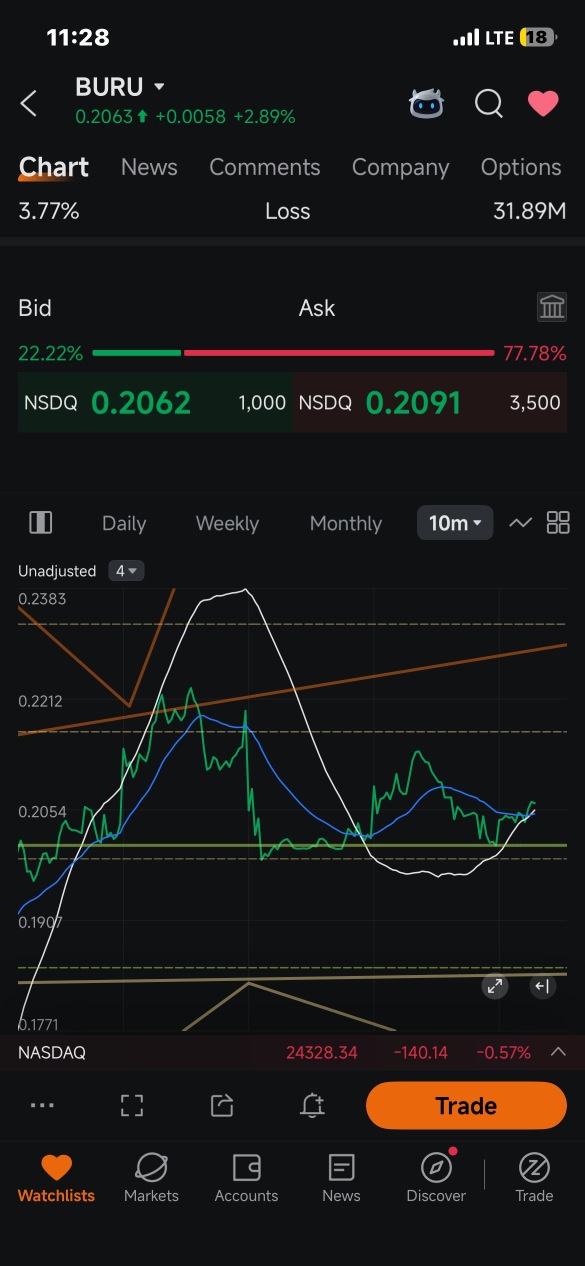Open the 10m interval dropdown
Image resolution: width=585 pixels, height=1266 pixels.
click(x=455, y=523)
